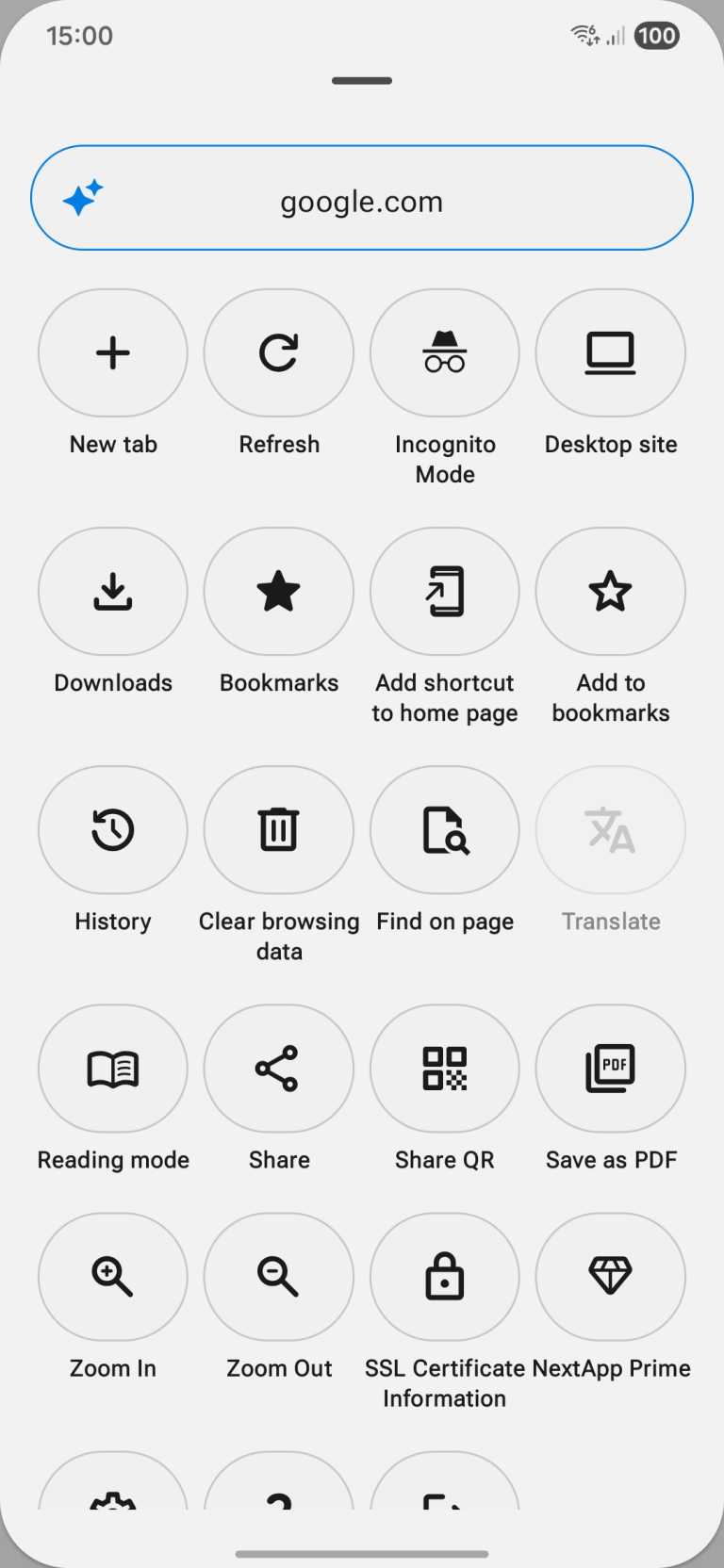Screen dimensions: 724x1568
Task: Tap Zoom In
Action: [113, 1277]
